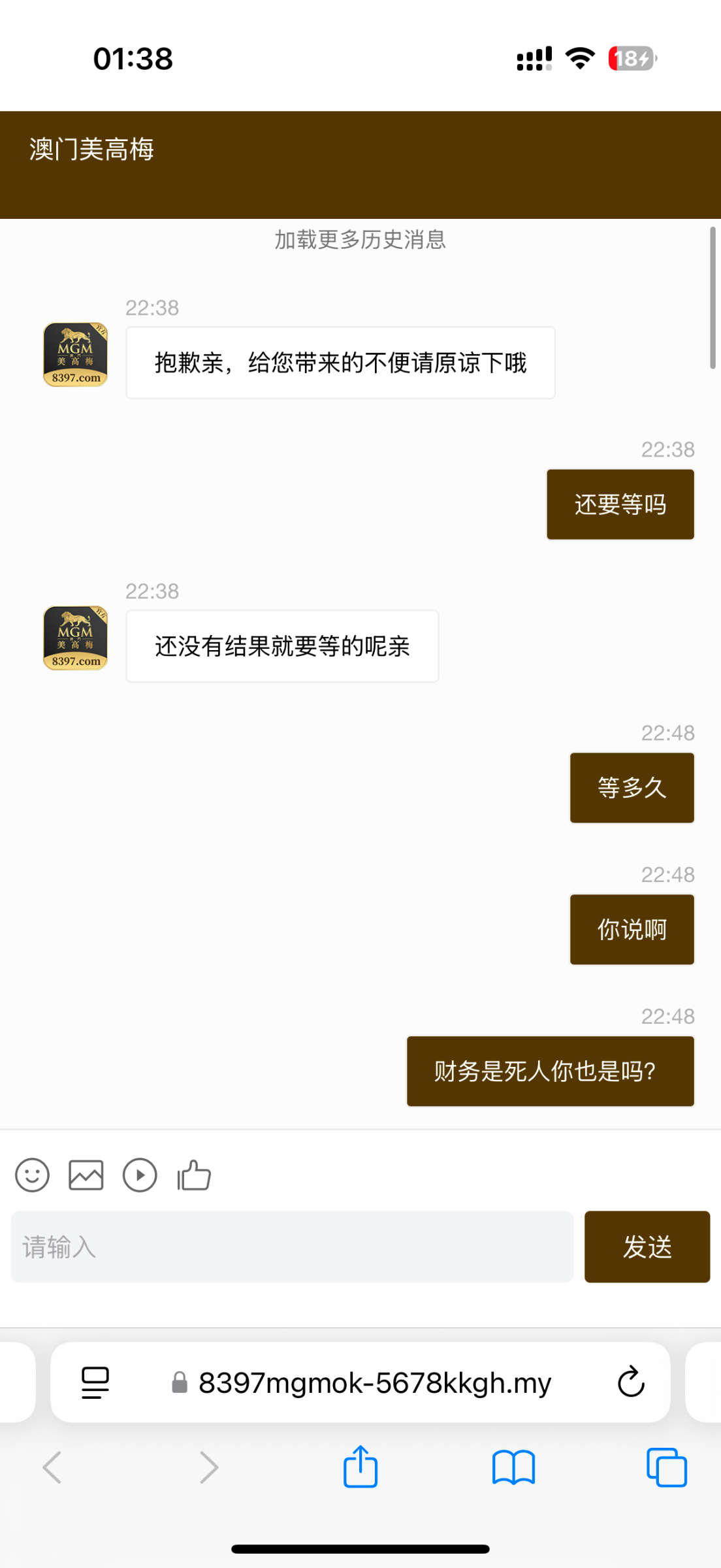
Task: Open the video sending icon
Action: pyautogui.click(x=139, y=1175)
